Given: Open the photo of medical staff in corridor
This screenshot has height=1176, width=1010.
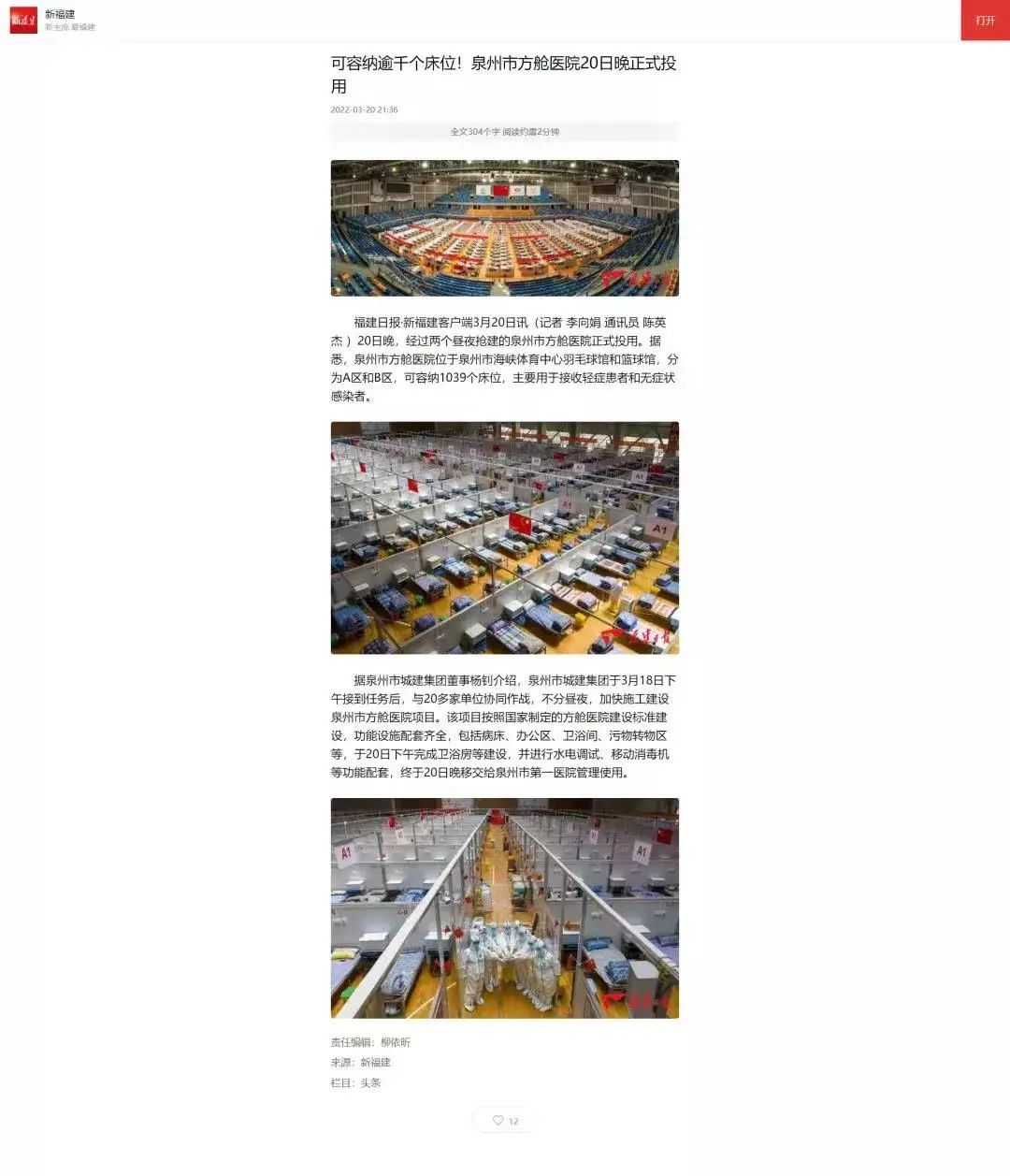Looking at the screenshot, I should [504, 907].
